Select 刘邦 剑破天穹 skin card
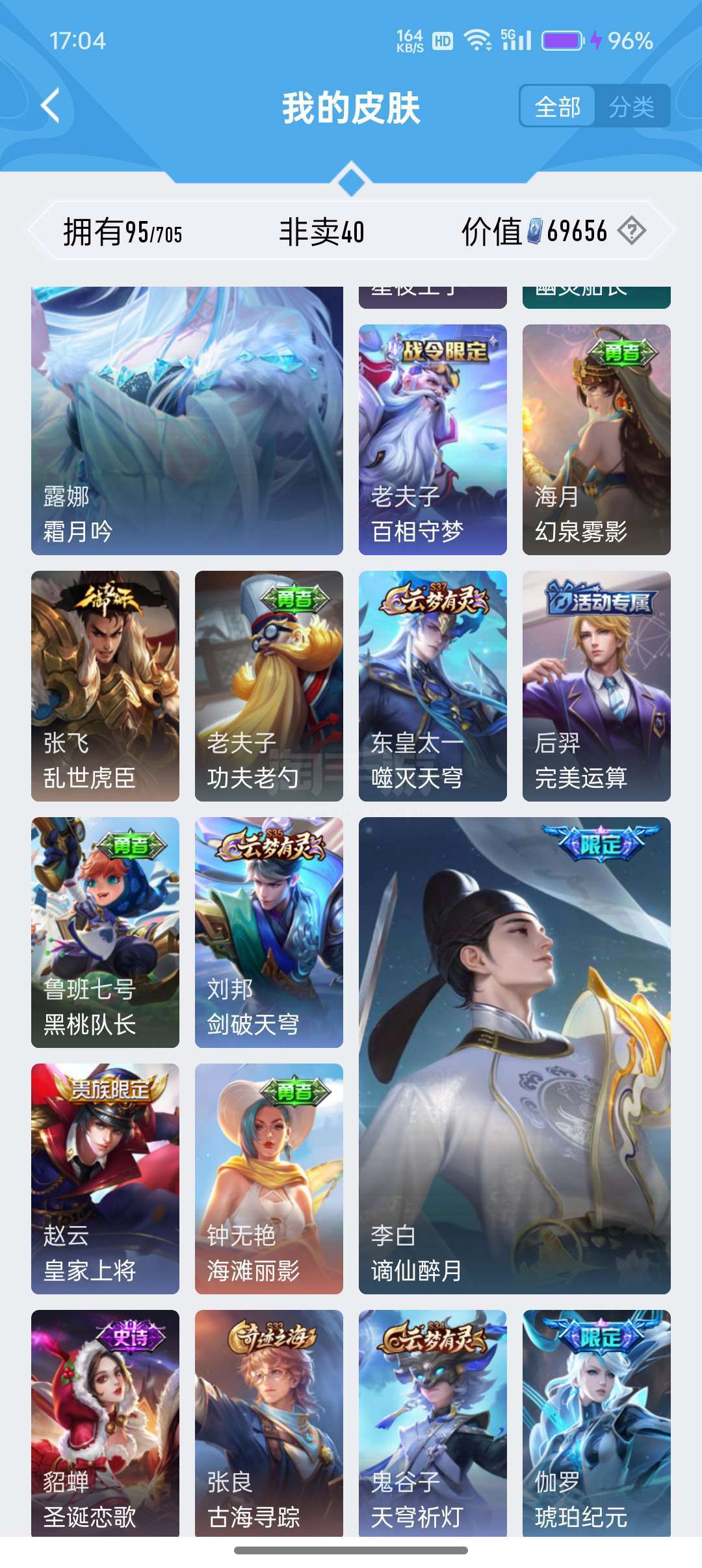Screen dimensions: 702x1568 (x=269, y=932)
